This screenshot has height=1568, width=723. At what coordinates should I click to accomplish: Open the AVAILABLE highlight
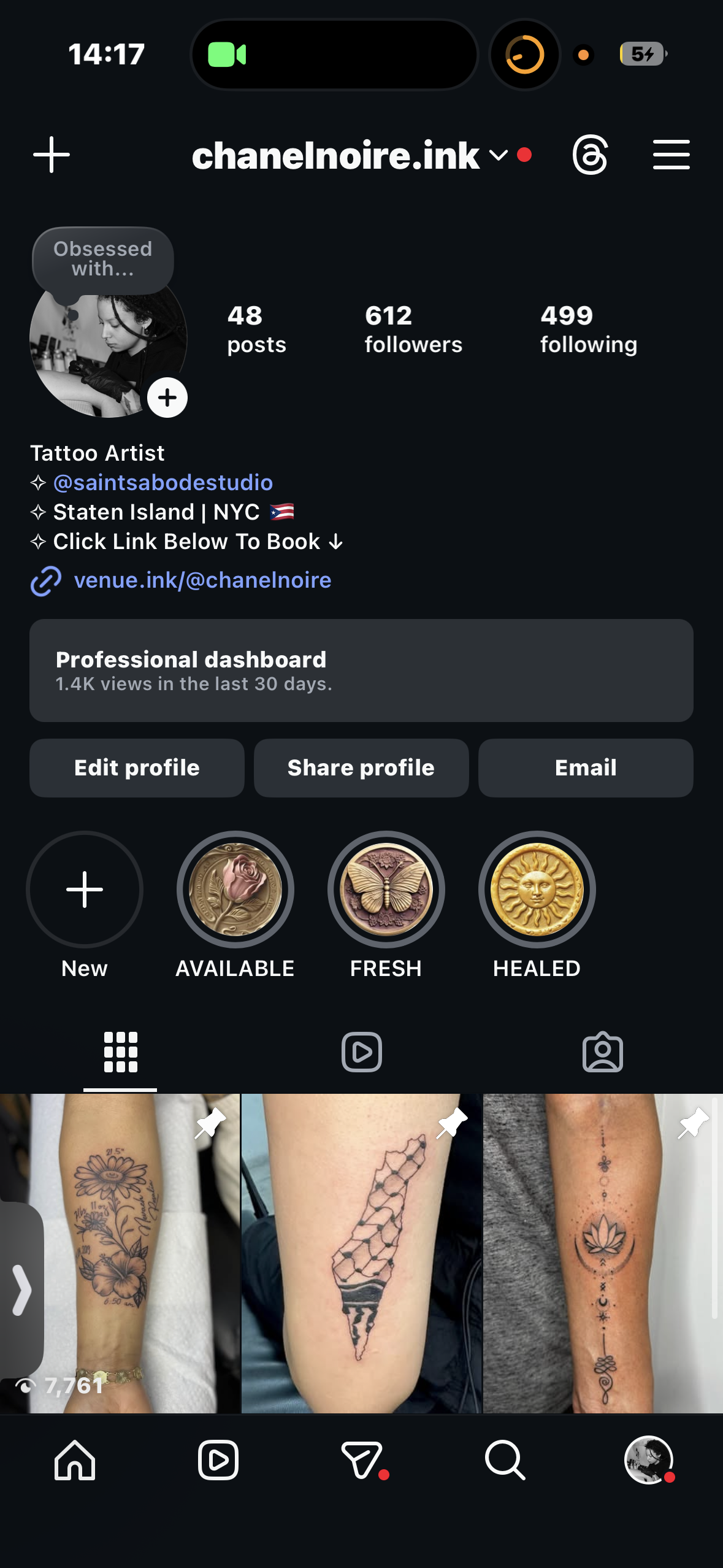(x=235, y=890)
